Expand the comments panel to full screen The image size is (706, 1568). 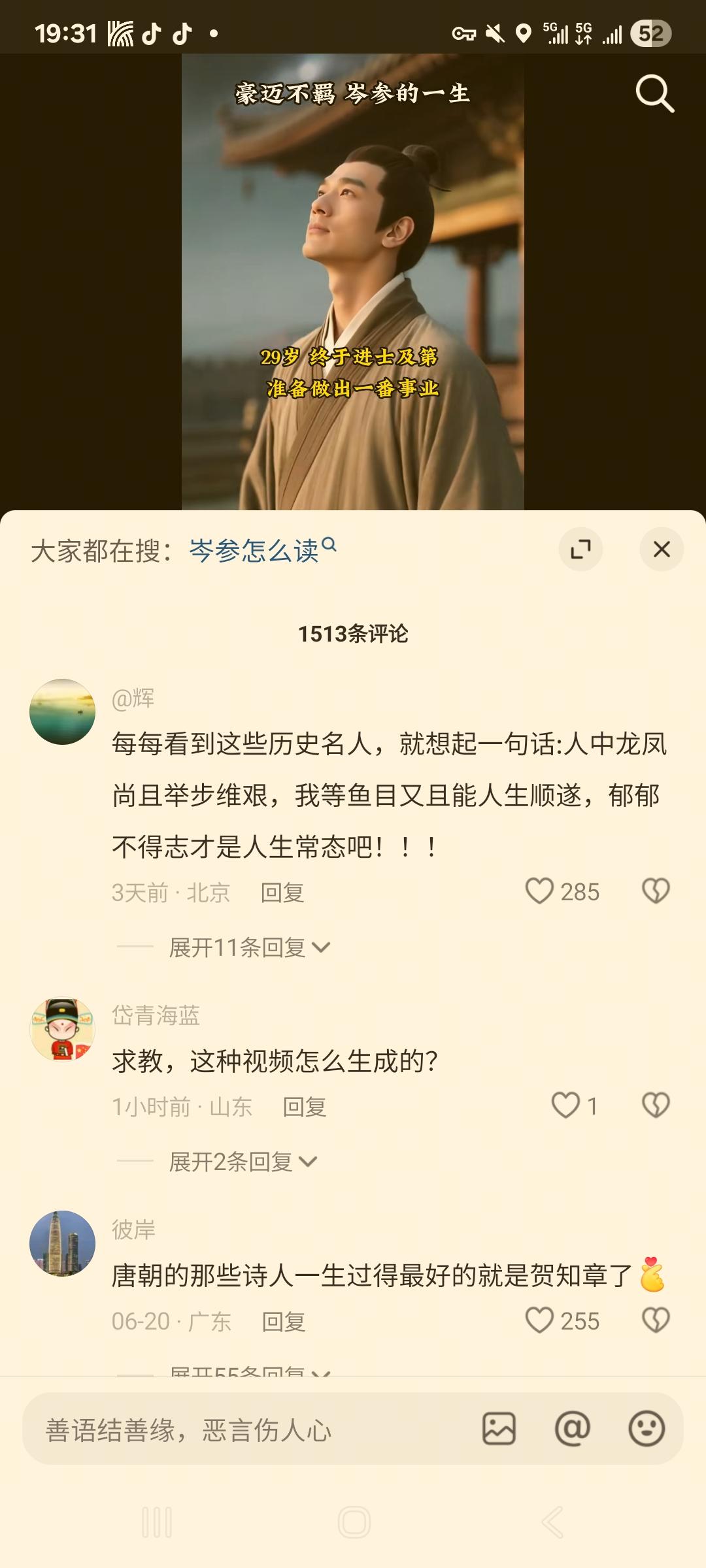[580, 549]
